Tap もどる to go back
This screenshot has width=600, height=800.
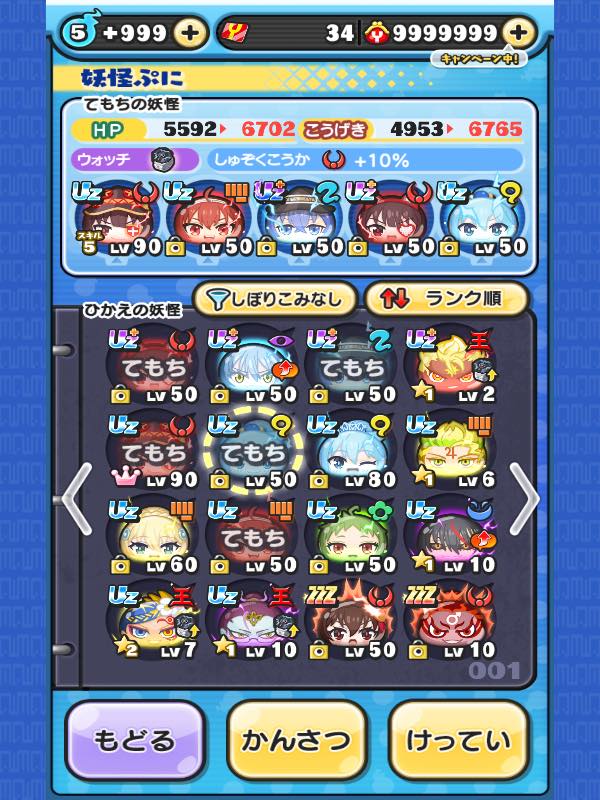(136, 741)
